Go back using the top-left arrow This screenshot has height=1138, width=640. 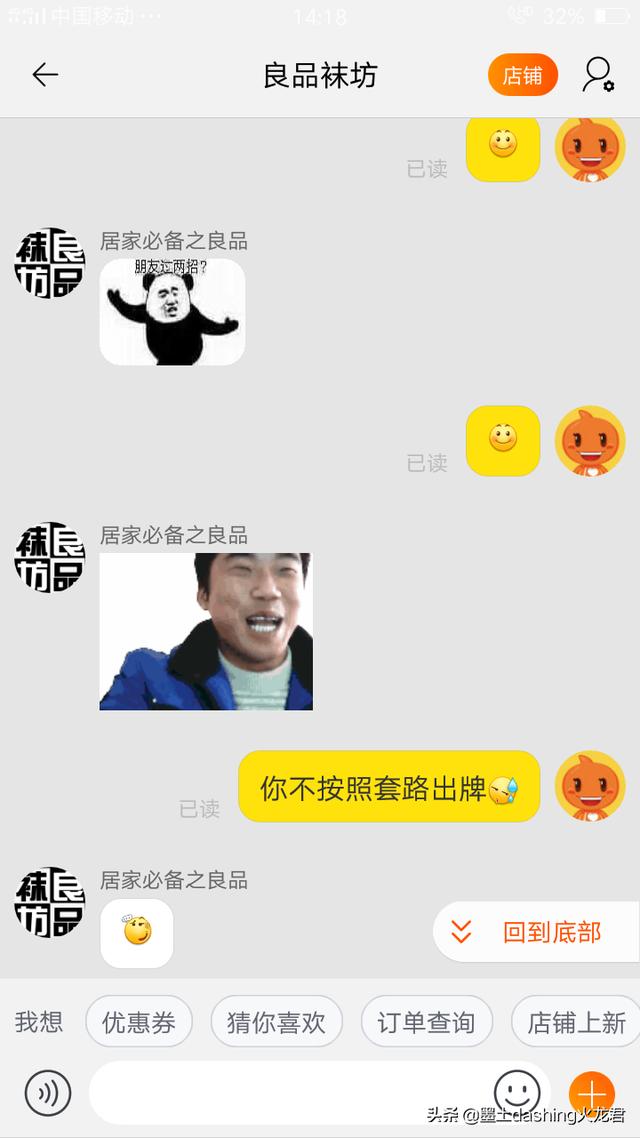pyautogui.click(x=45, y=75)
